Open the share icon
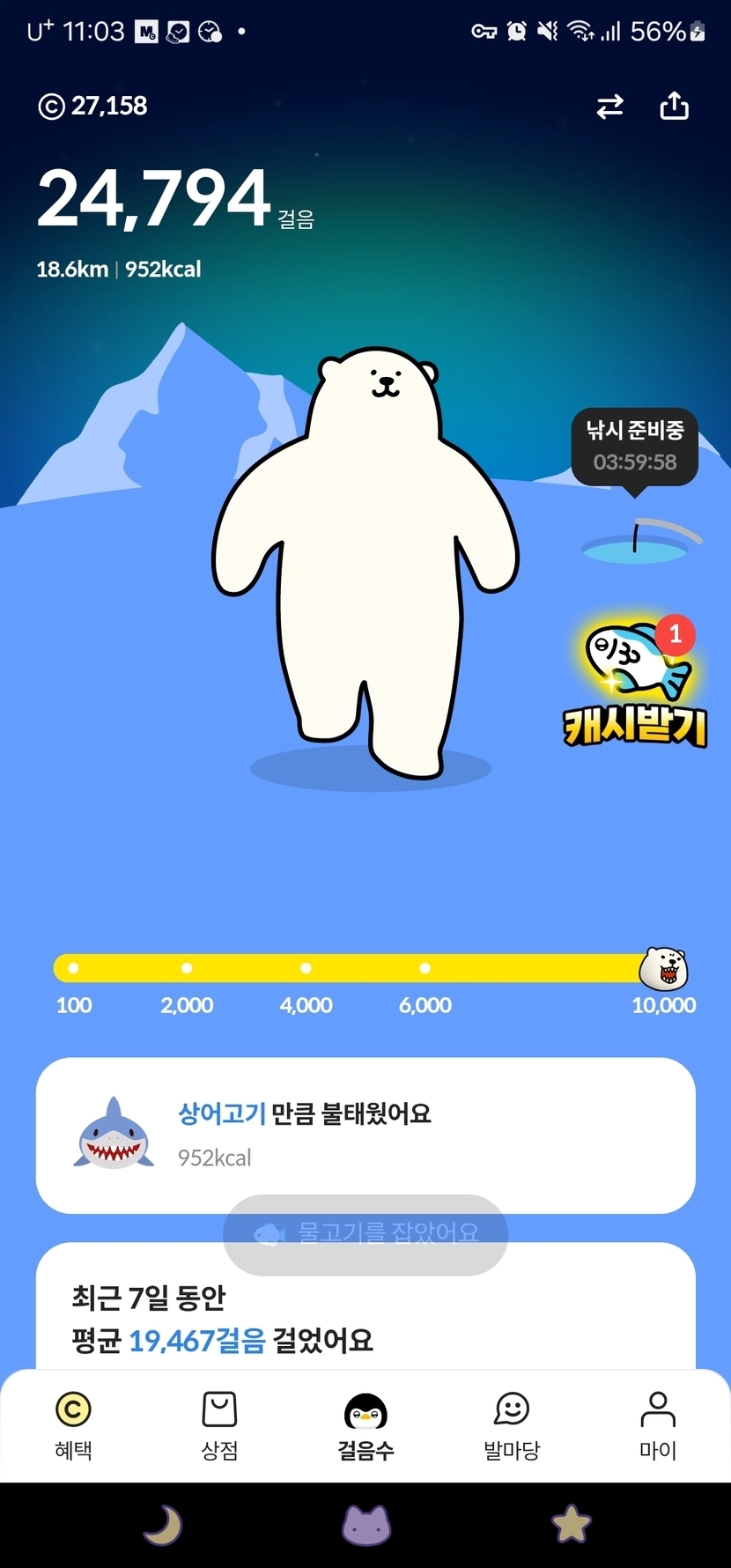 pos(674,106)
